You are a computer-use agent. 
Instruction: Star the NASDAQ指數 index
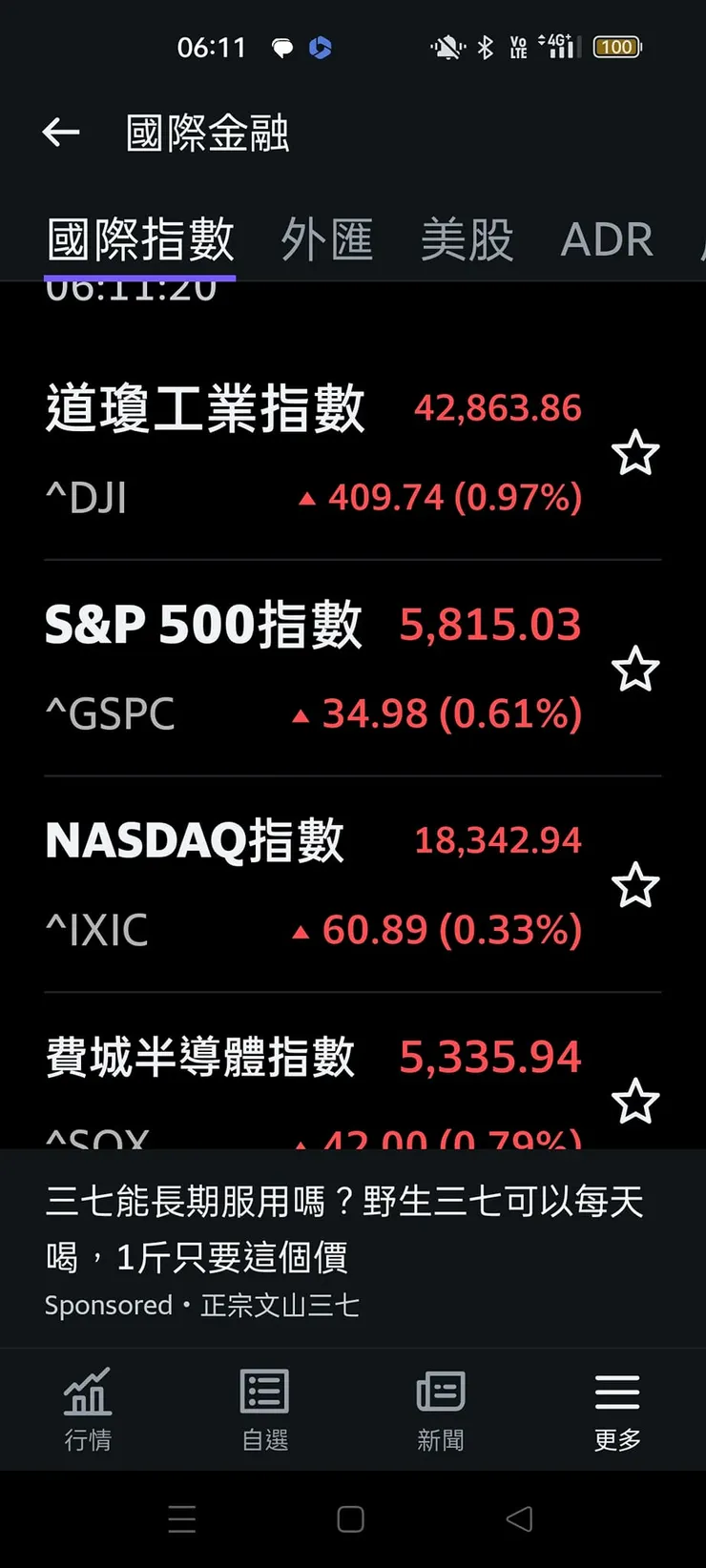pos(635,886)
